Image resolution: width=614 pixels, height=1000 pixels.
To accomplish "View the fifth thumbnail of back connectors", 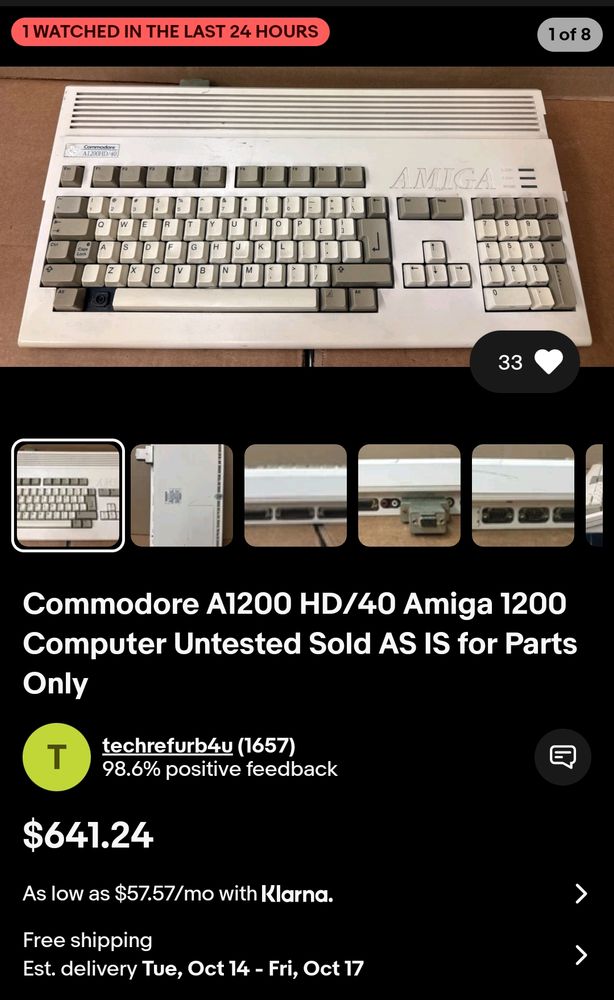I will (522, 496).
